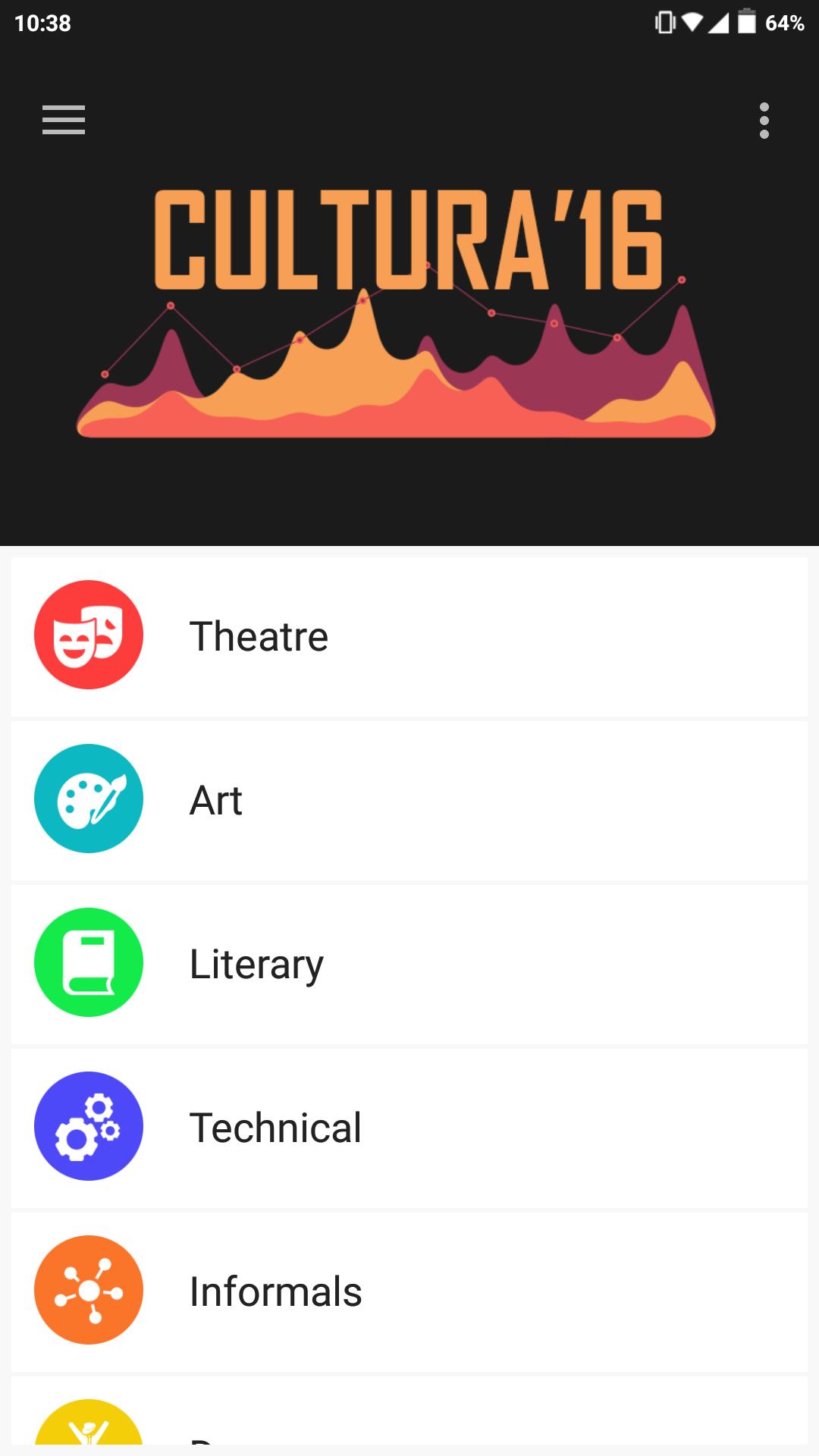Viewport: 819px width, 1456px height.
Task: View the Literary events
Action: coord(409,964)
